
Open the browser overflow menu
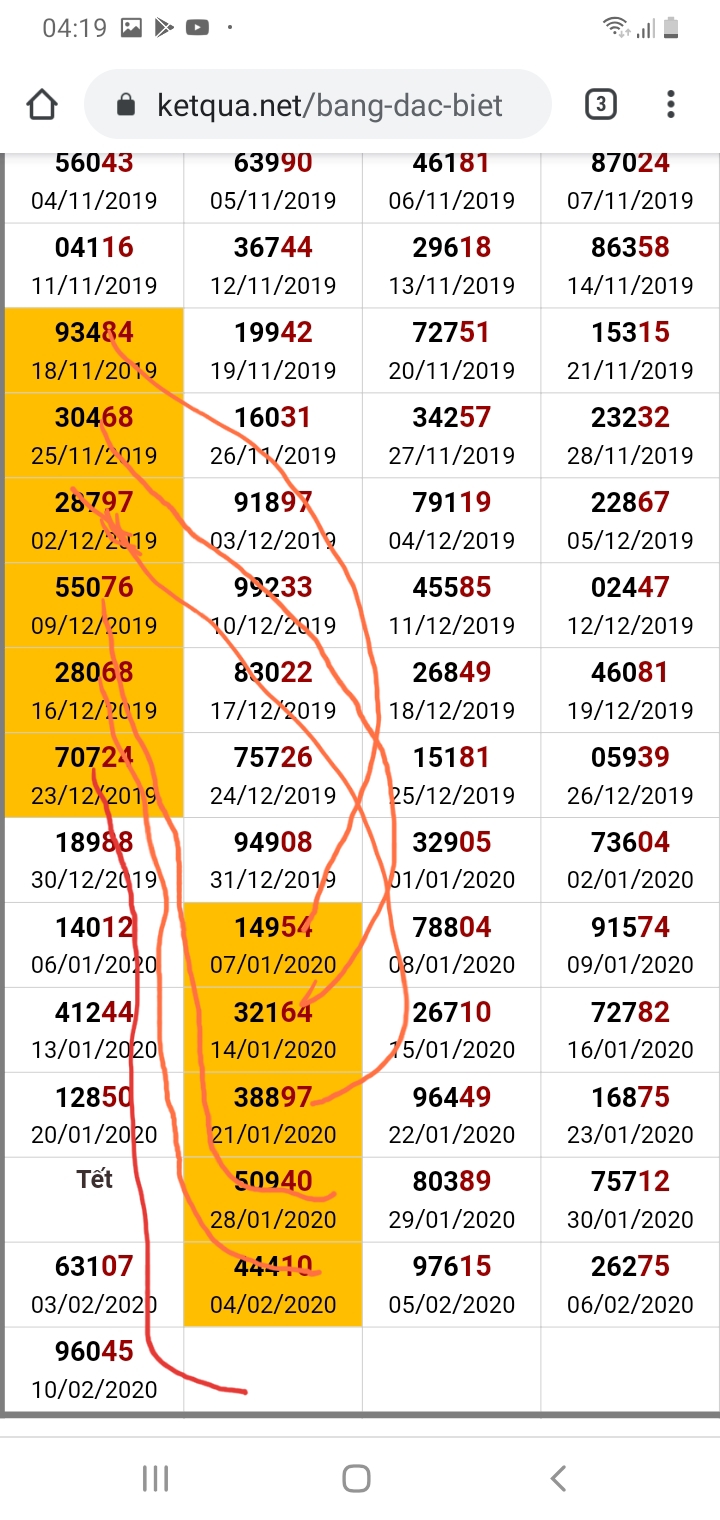(x=670, y=104)
